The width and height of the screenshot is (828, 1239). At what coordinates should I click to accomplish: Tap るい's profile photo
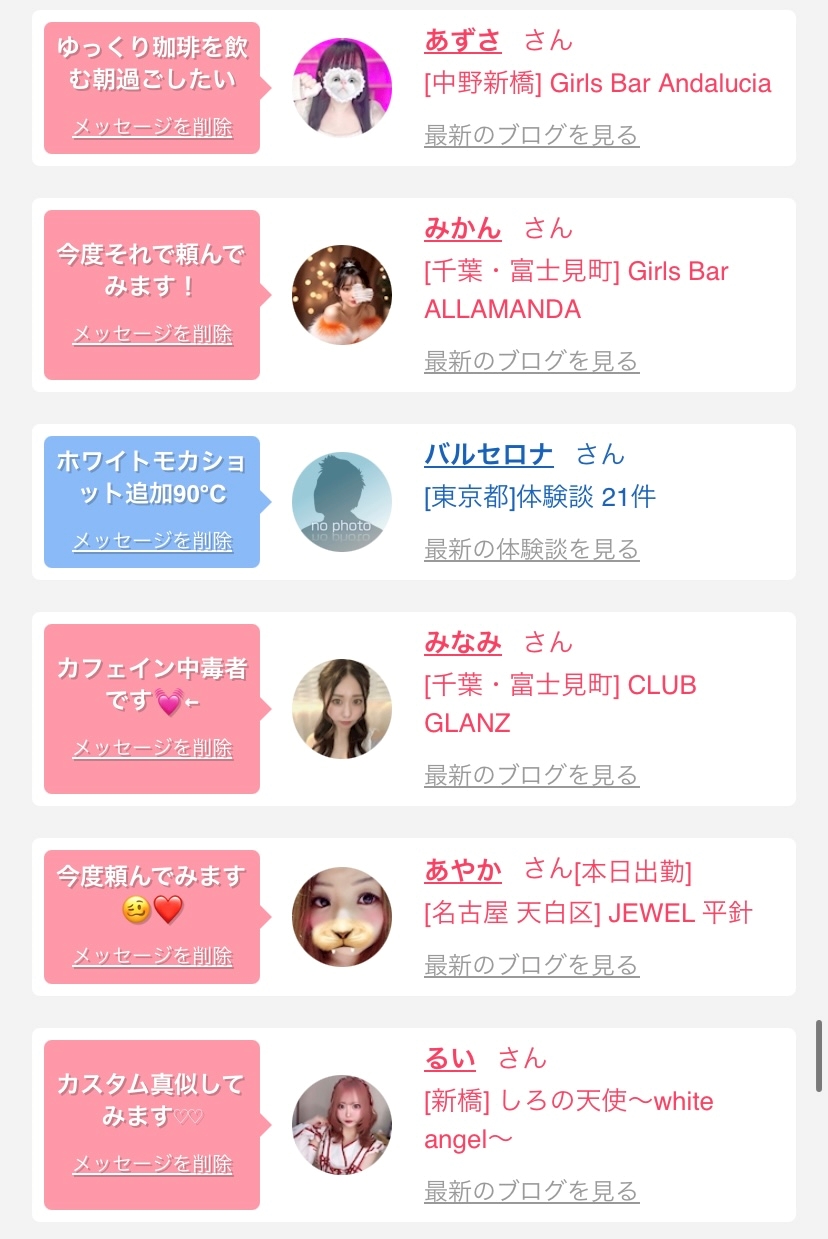pyautogui.click(x=342, y=1125)
